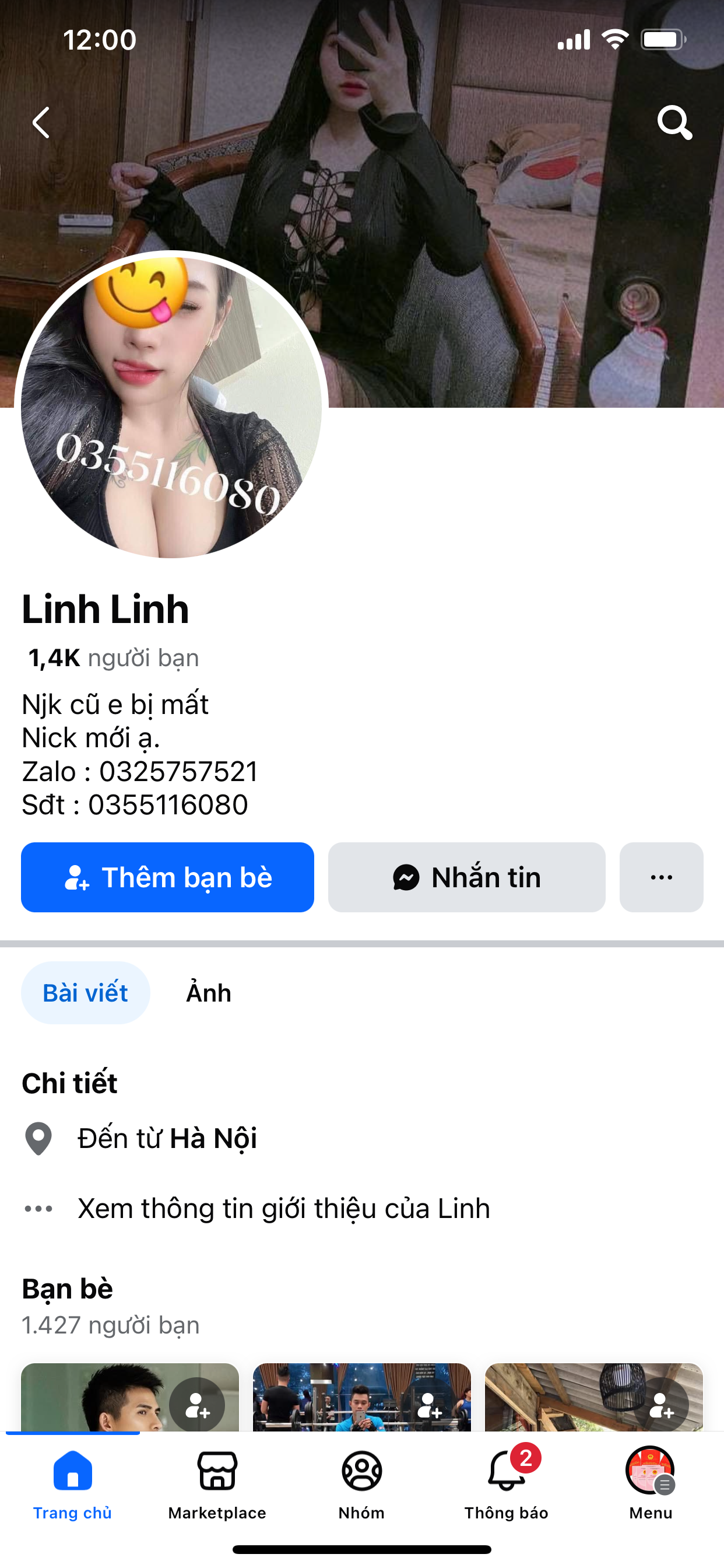Add the first friend tile as friend
724x1568 pixels.
[x=197, y=1405]
